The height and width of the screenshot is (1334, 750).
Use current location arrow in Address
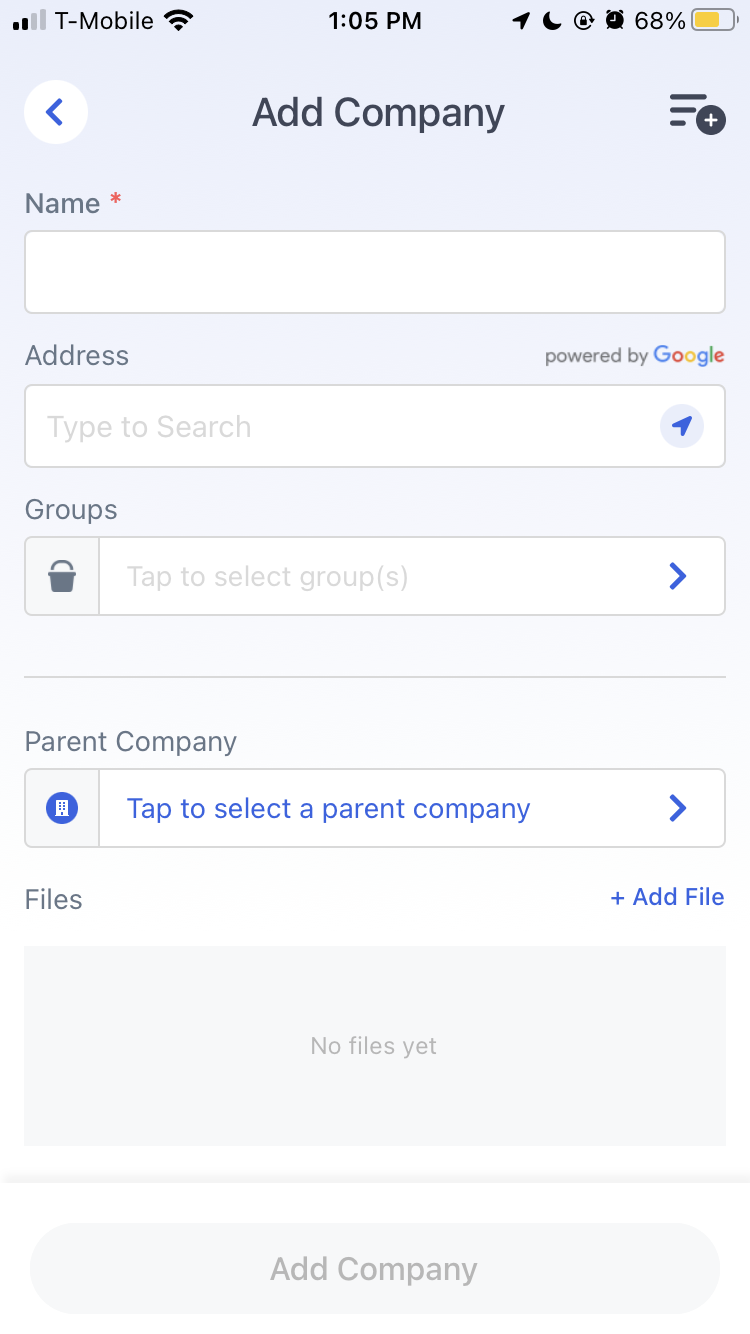(x=682, y=426)
